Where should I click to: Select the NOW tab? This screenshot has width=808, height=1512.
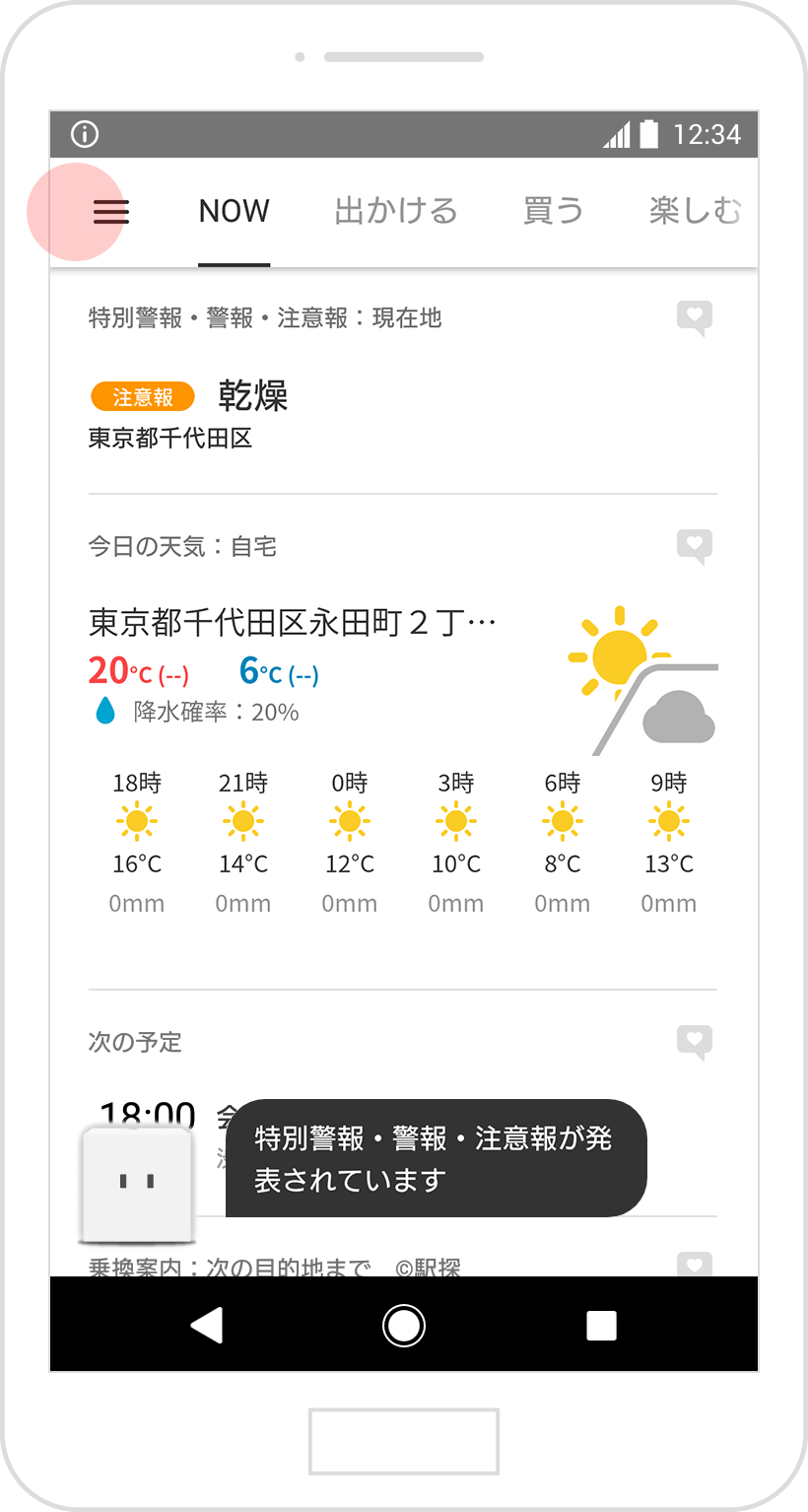click(x=234, y=211)
